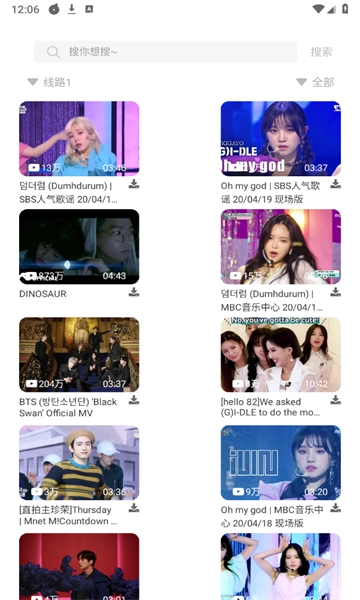Viewport: 360px width, 600px height.
Task: Download the BTS Black Swan MV
Action: (134, 400)
